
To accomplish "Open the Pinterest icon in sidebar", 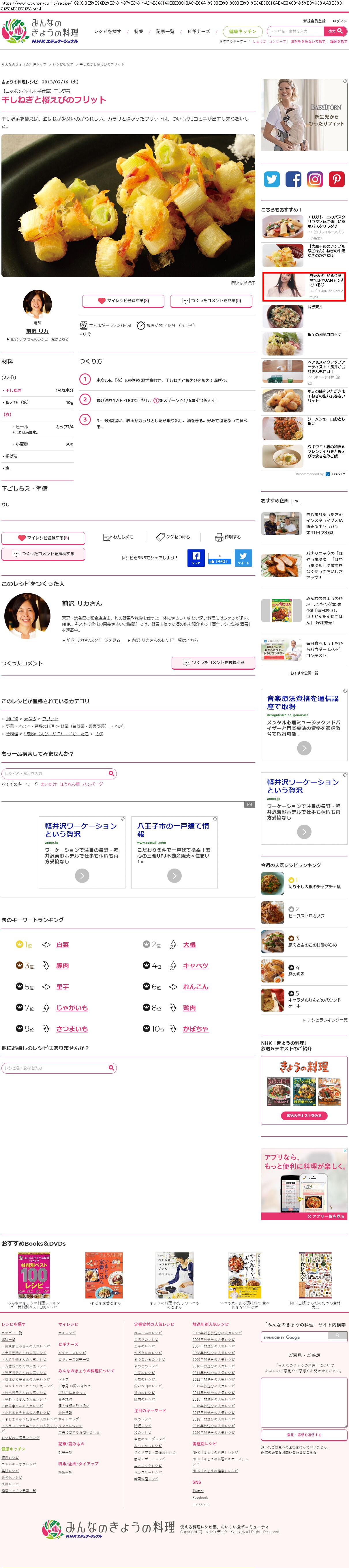I will point(336,179).
